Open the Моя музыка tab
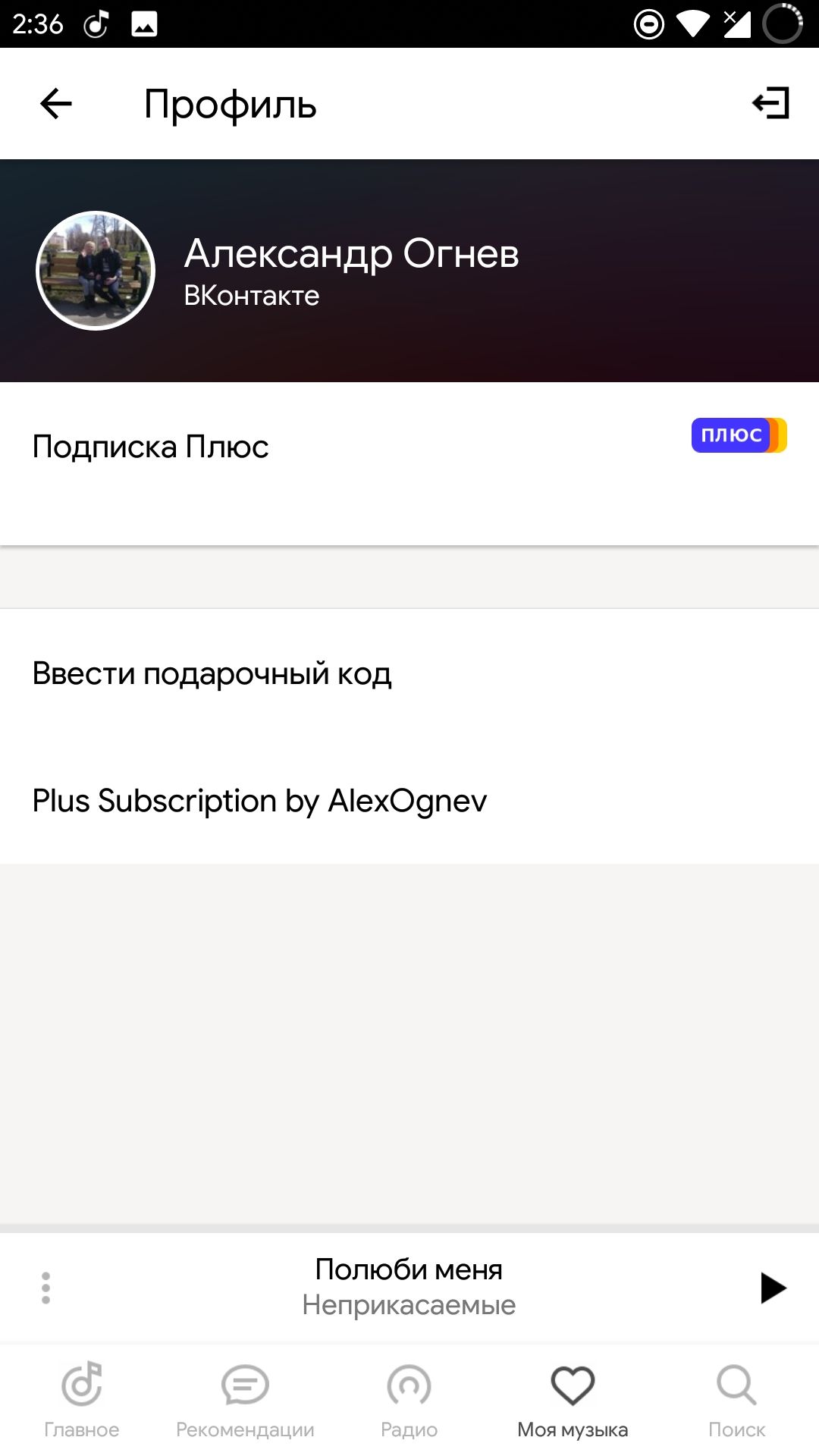The width and height of the screenshot is (819, 1456). (573, 1399)
